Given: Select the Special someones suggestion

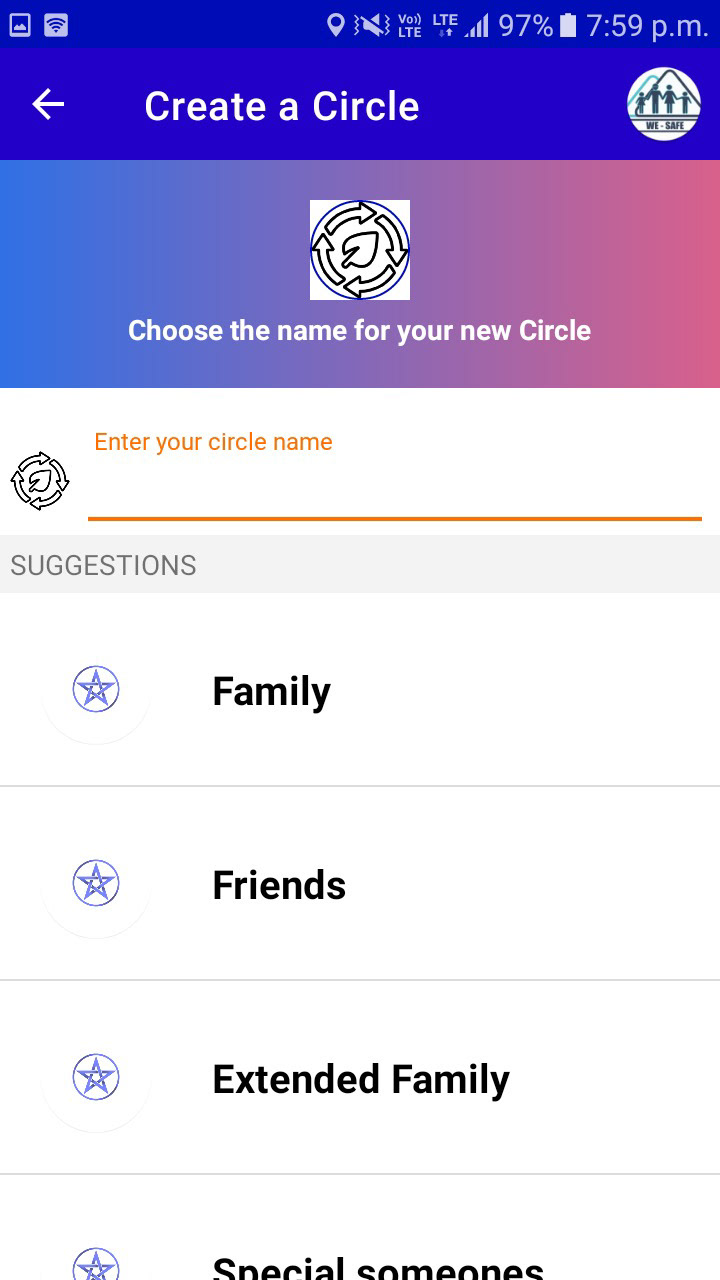Looking at the screenshot, I should click(360, 1229).
